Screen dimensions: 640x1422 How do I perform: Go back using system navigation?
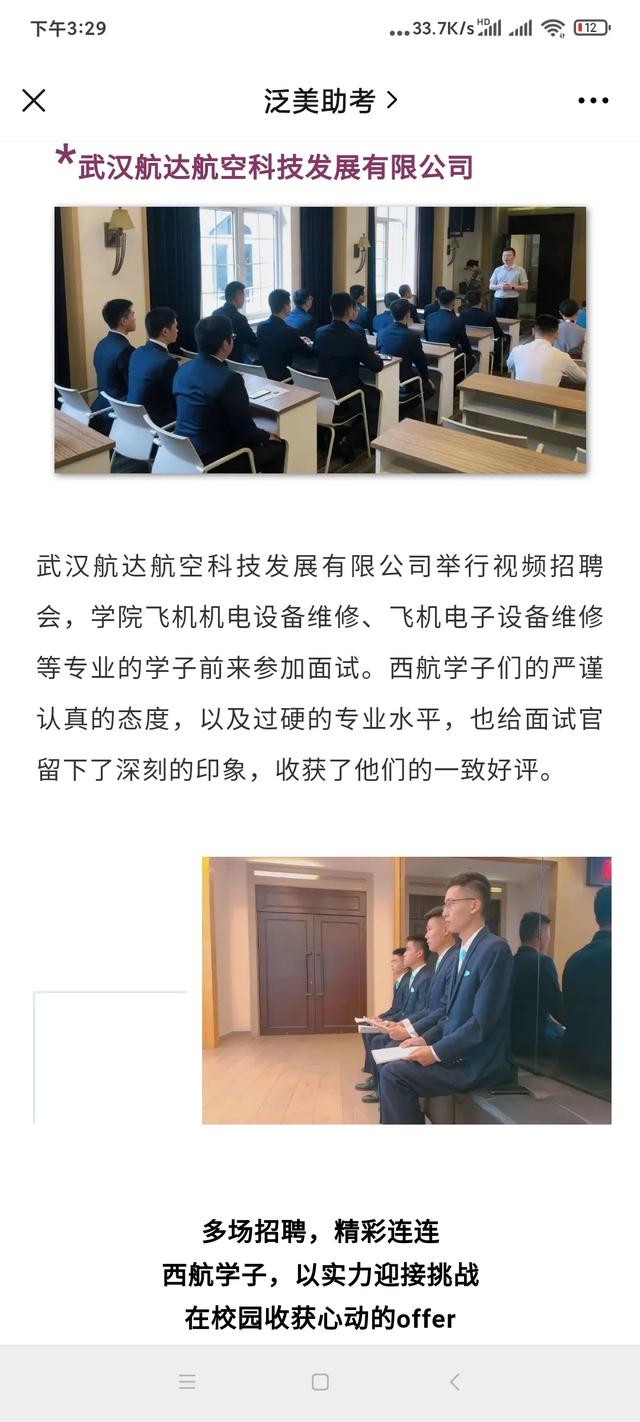(454, 1382)
